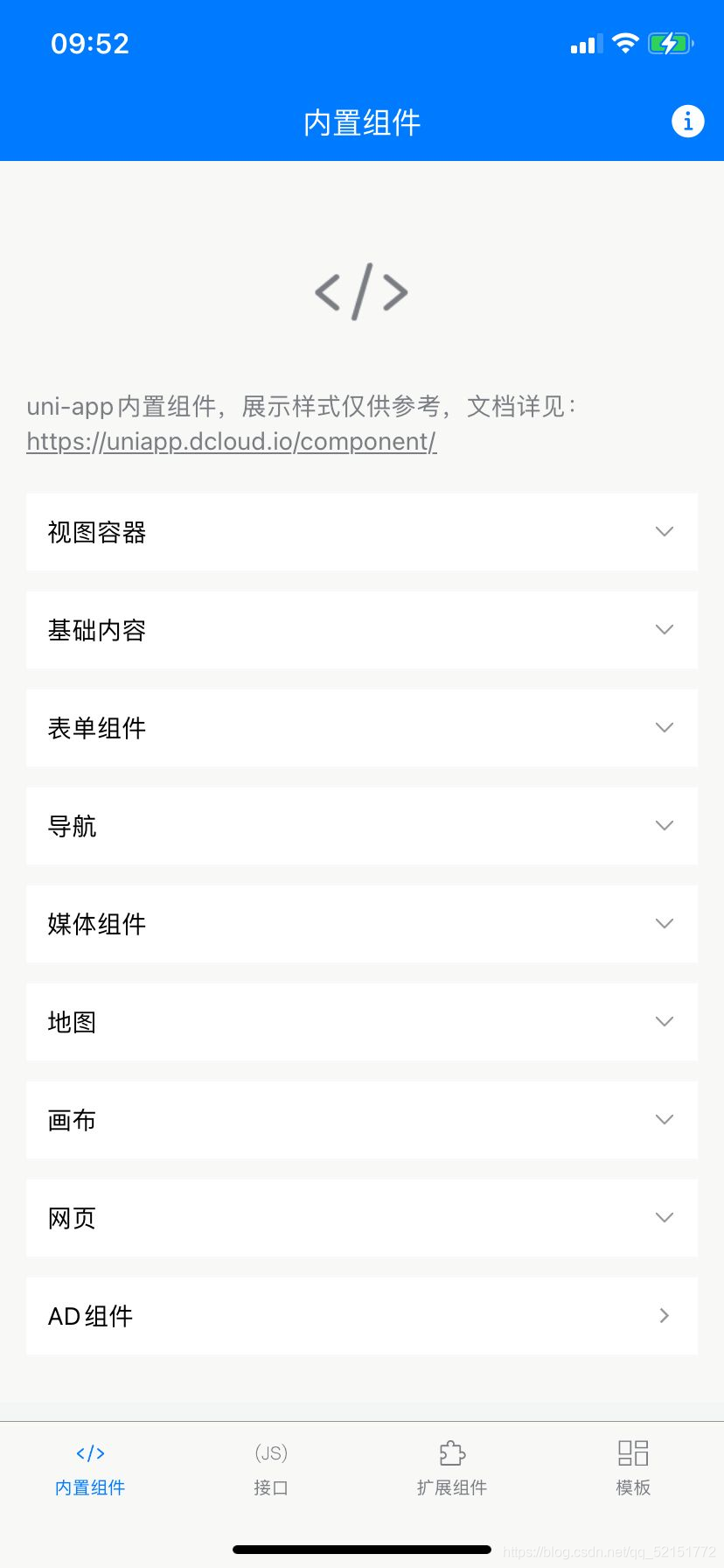This screenshot has height=1568, width=724.
Task: Tap the </> logo in the page header
Action: pos(362,292)
